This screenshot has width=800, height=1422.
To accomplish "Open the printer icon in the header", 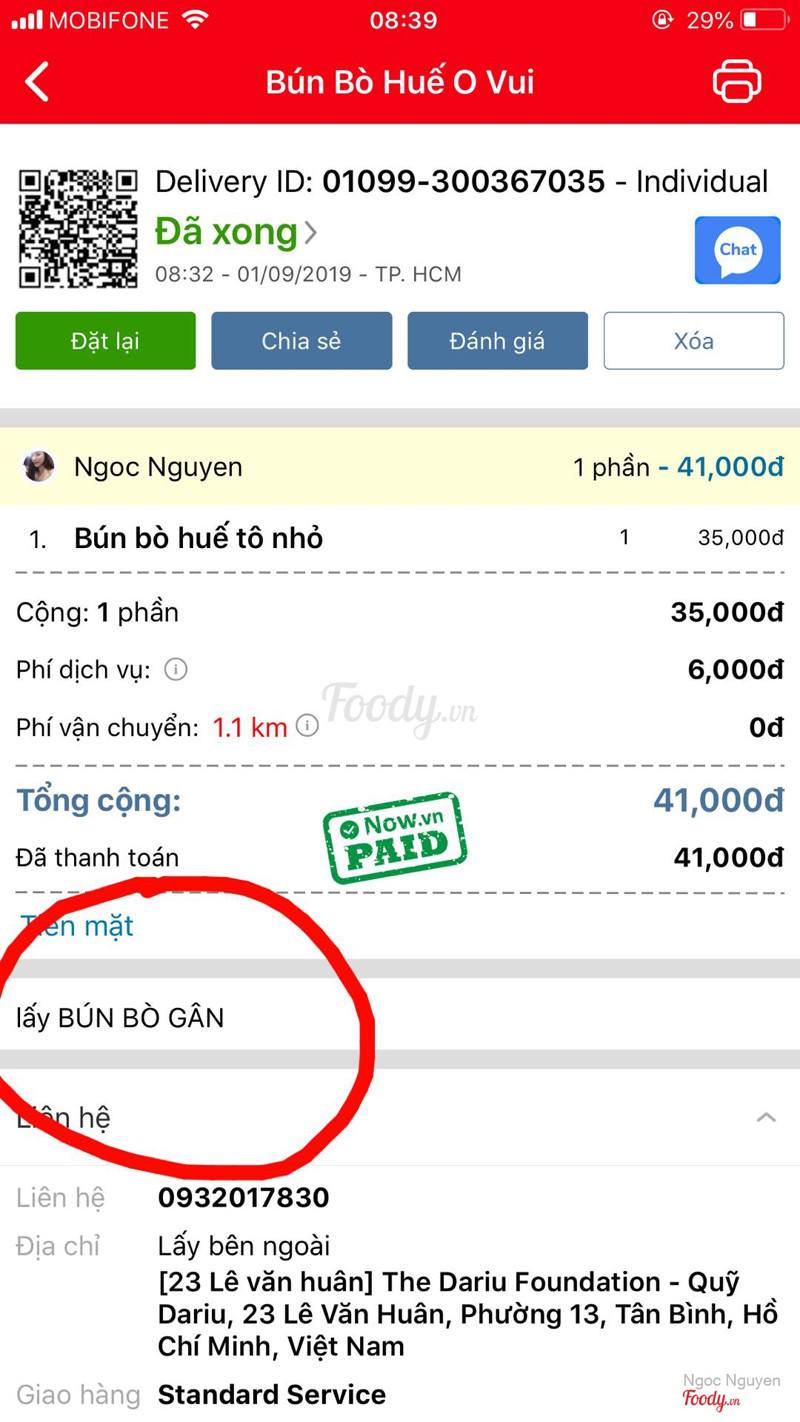I will pyautogui.click(x=737, y=81).
